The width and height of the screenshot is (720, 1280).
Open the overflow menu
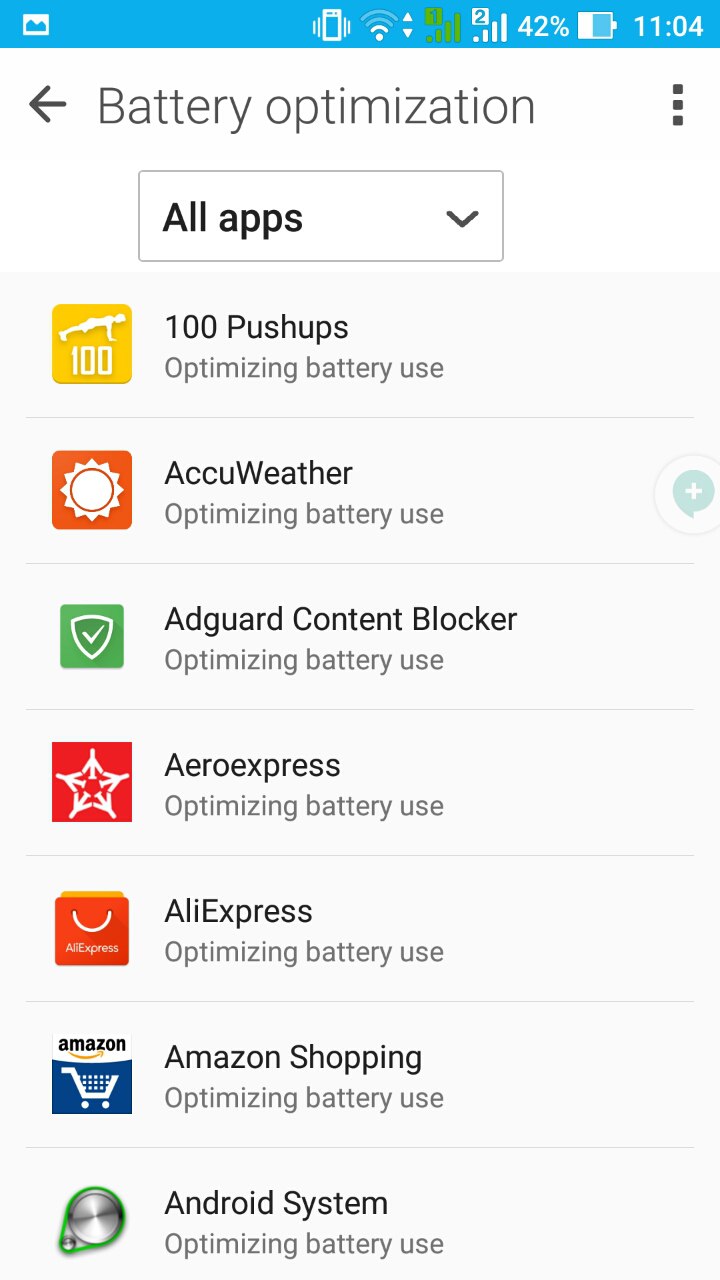click(678, 105)
